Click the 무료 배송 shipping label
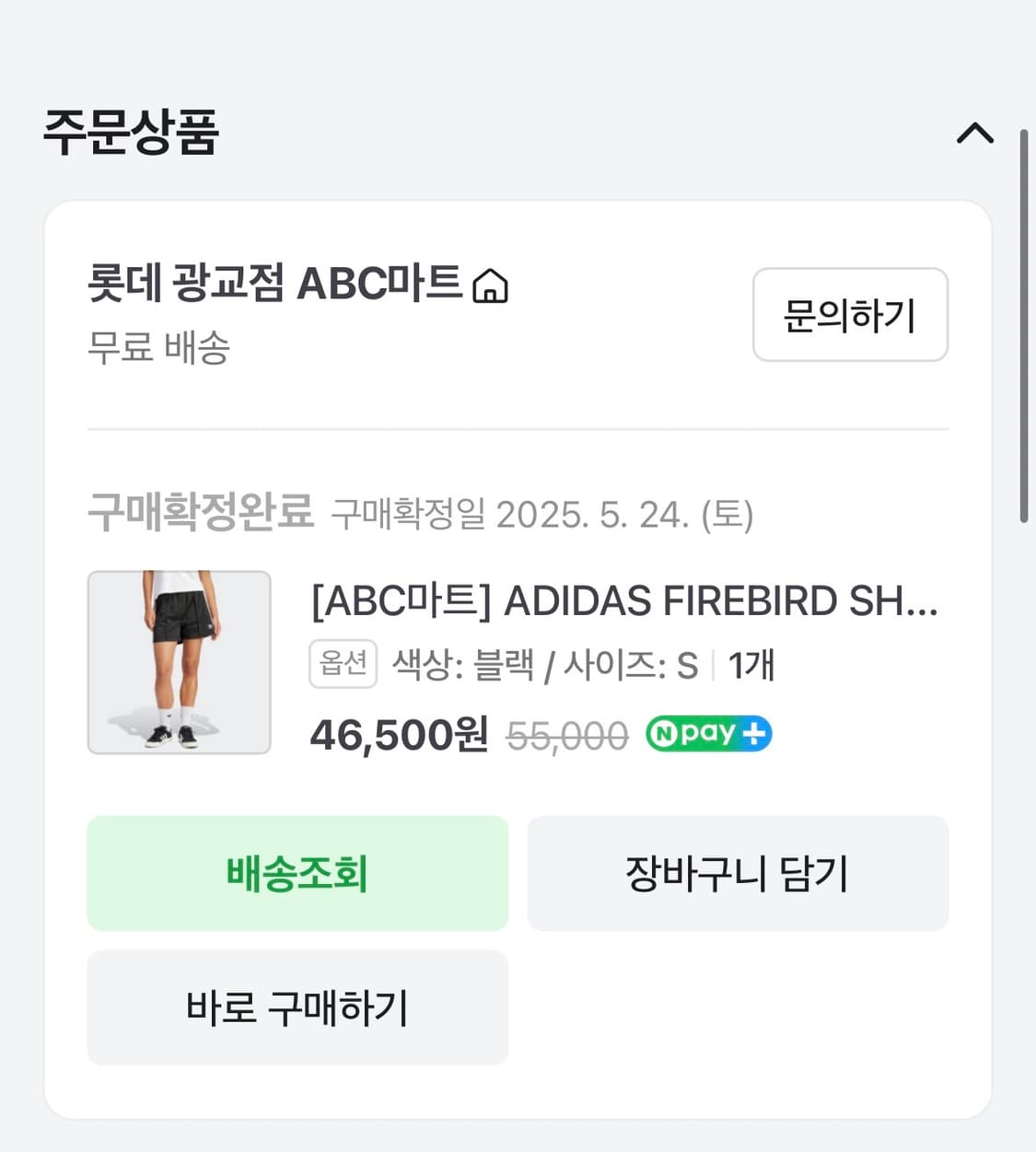This screenshot has width=1036, height=1152. click(157, 347)
